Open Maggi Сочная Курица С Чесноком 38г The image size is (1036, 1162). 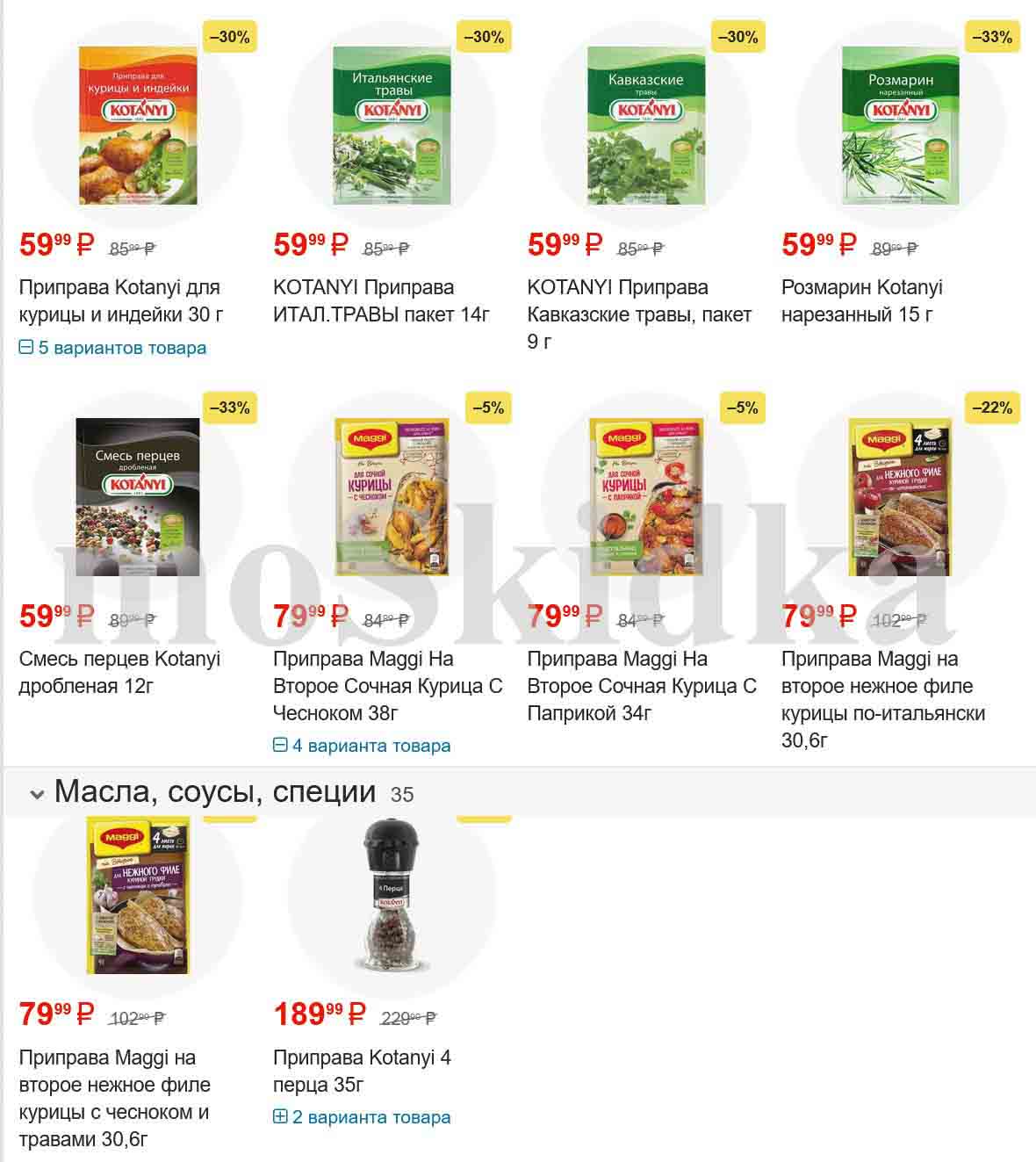click(387, 685)
